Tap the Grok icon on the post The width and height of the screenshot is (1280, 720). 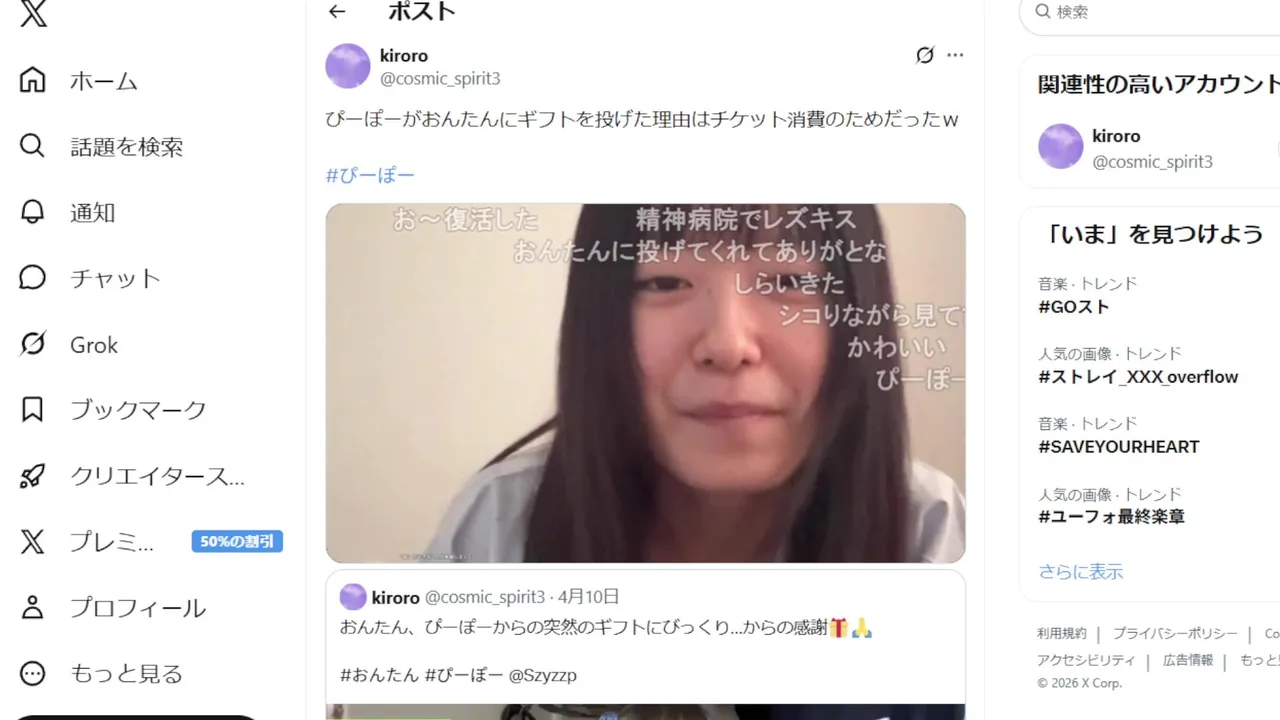[925, 55]
